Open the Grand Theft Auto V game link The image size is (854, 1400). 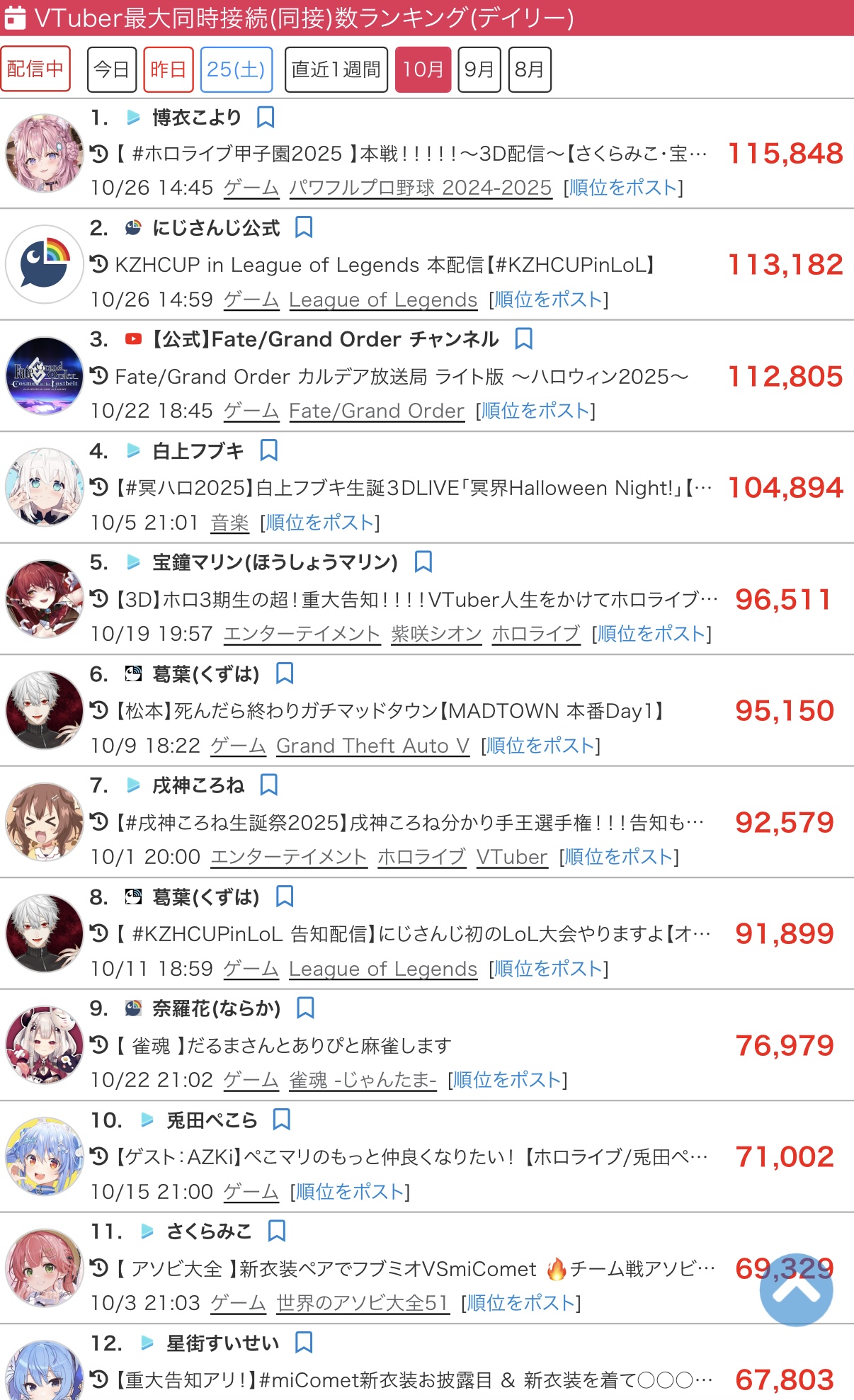(372, 746)
